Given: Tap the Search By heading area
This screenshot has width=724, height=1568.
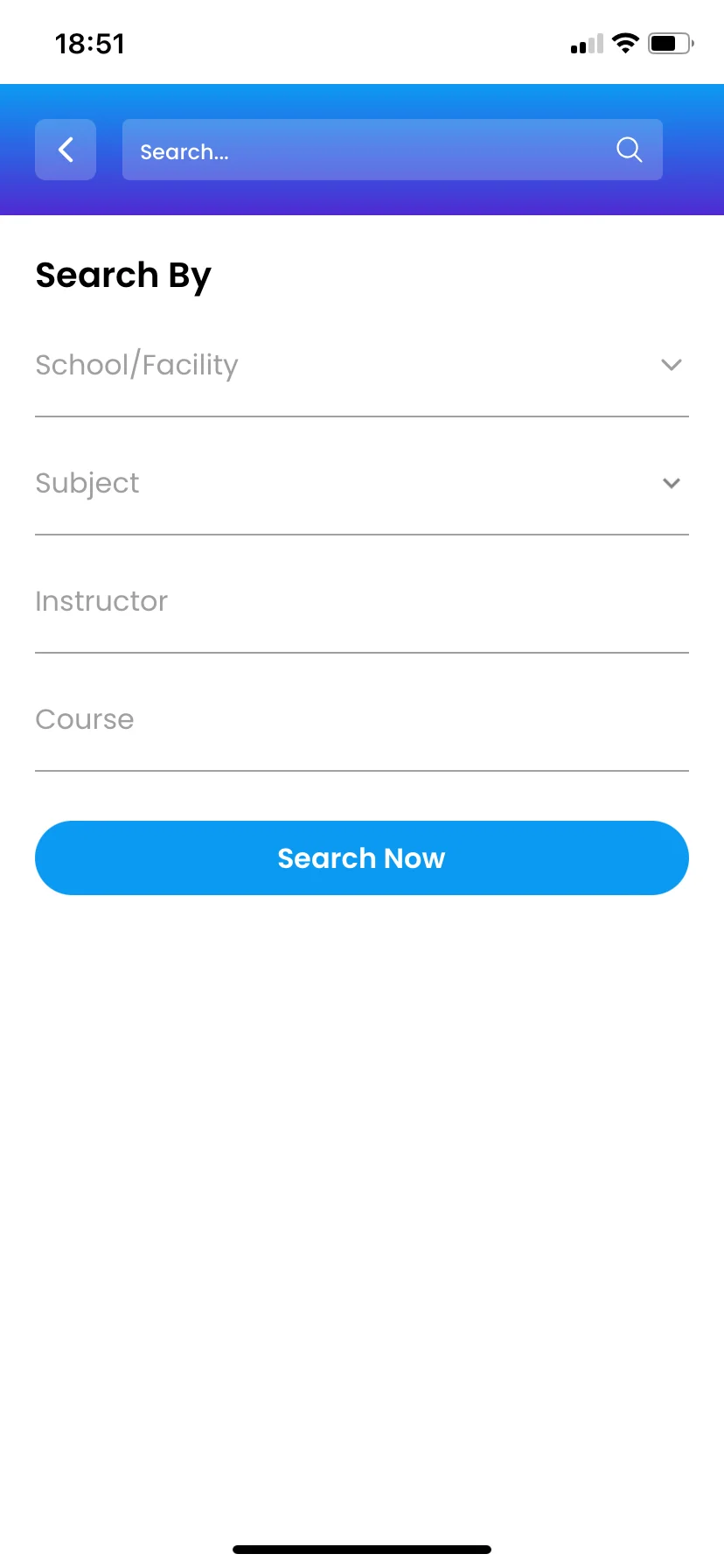Looking at the screenshot, I should (122, 275).
